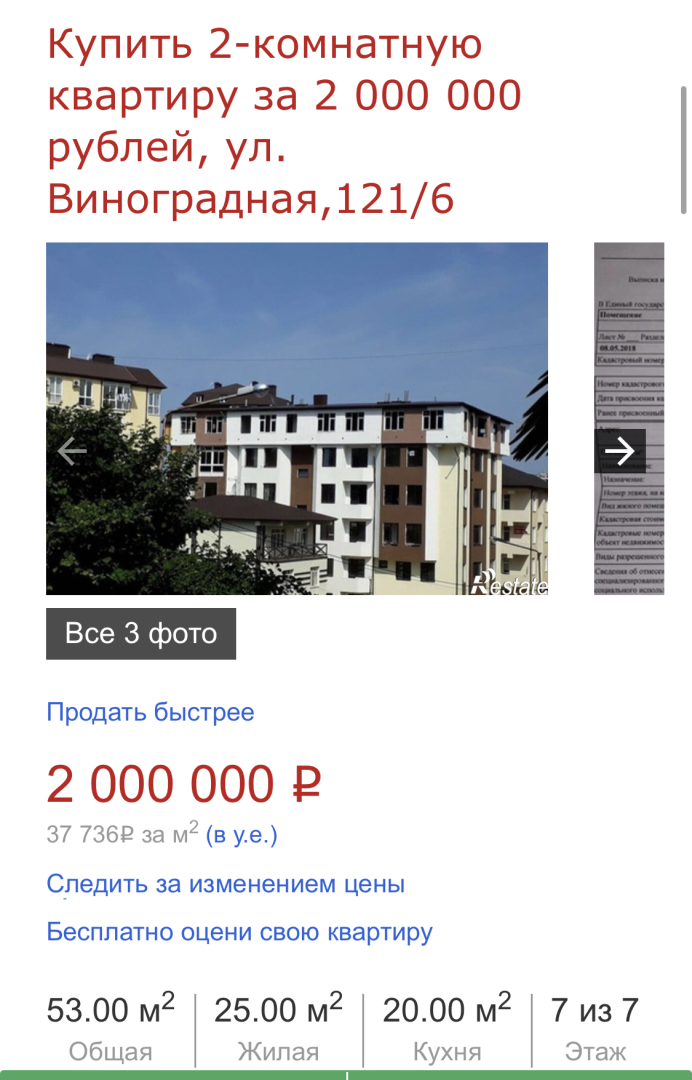
Task: Show the next photo with right arrow
Action: coord(620,451)
